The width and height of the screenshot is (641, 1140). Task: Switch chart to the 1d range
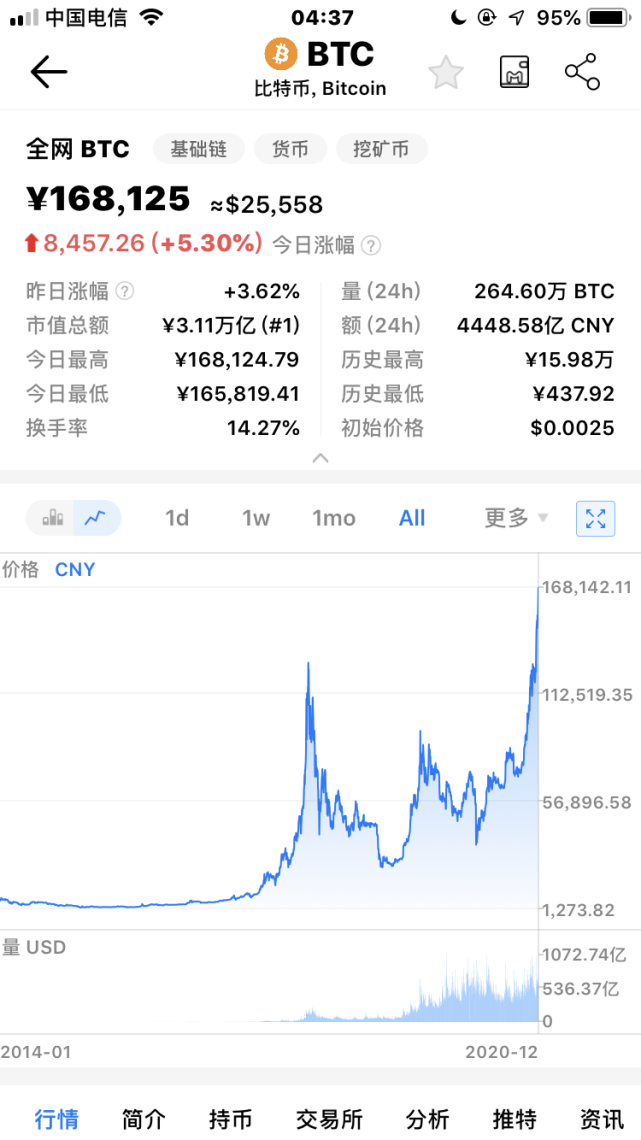coord(177,518)
